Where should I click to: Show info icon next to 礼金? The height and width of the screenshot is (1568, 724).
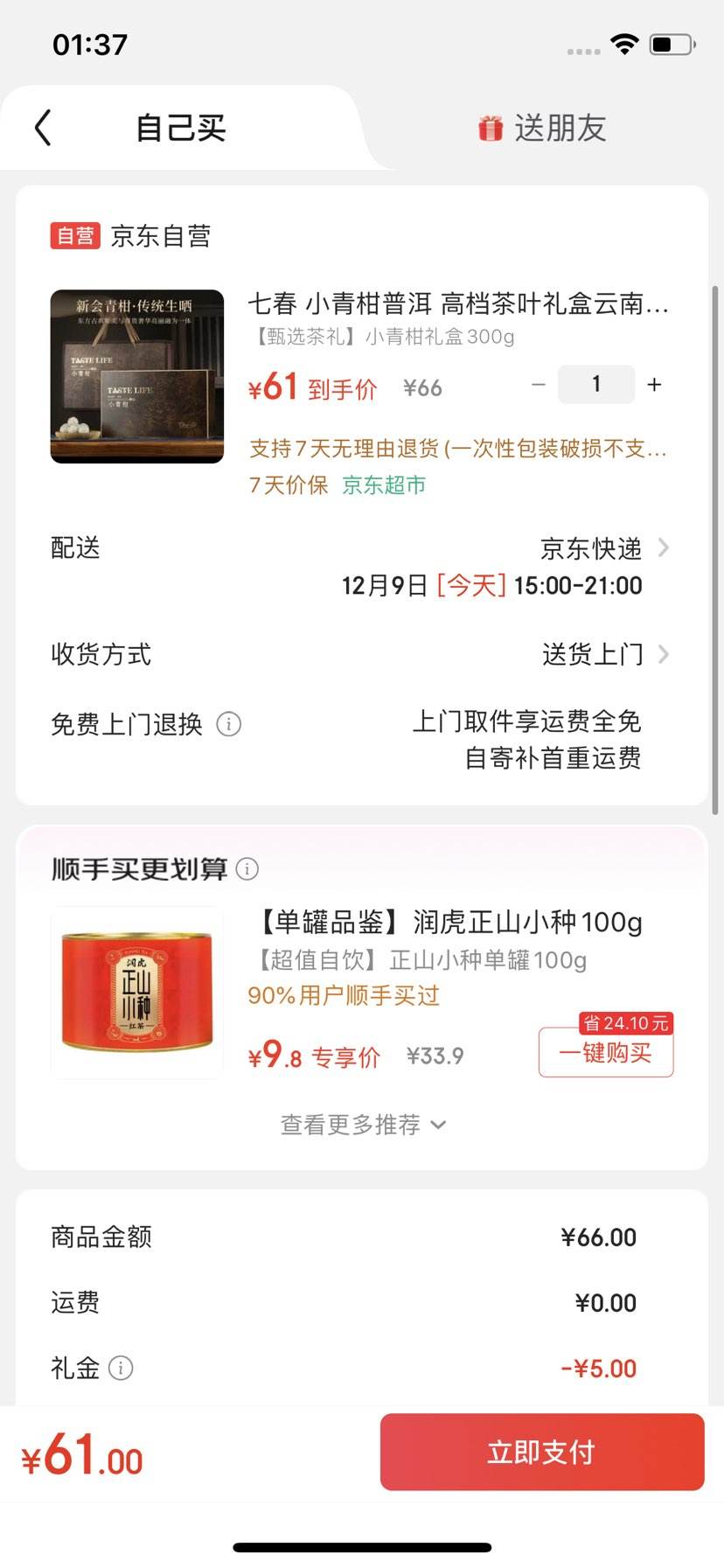pos(121,1368)
